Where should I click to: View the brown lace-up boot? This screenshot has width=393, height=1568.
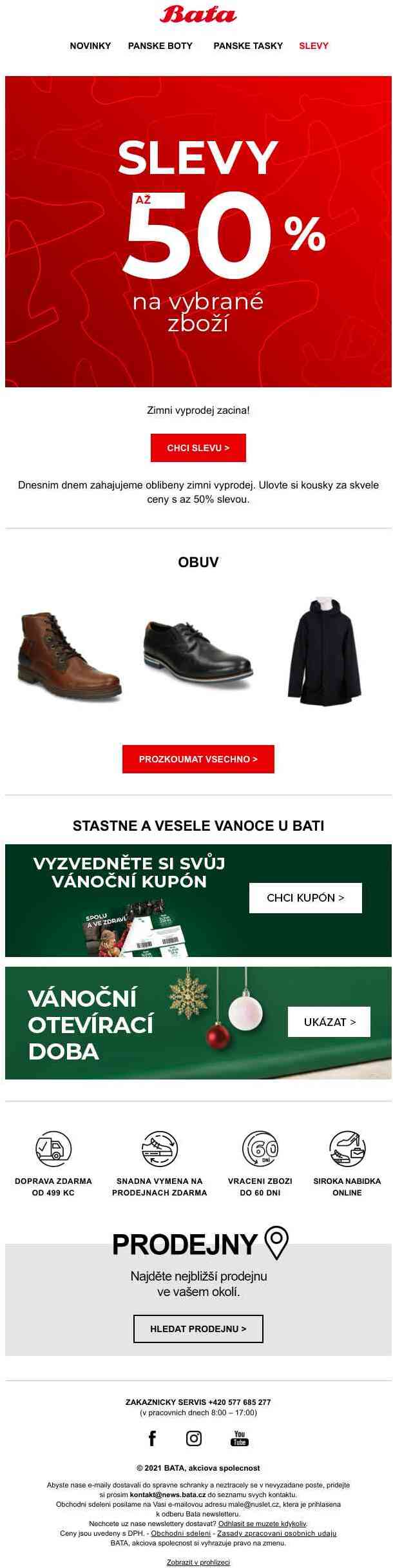[69, 656]
